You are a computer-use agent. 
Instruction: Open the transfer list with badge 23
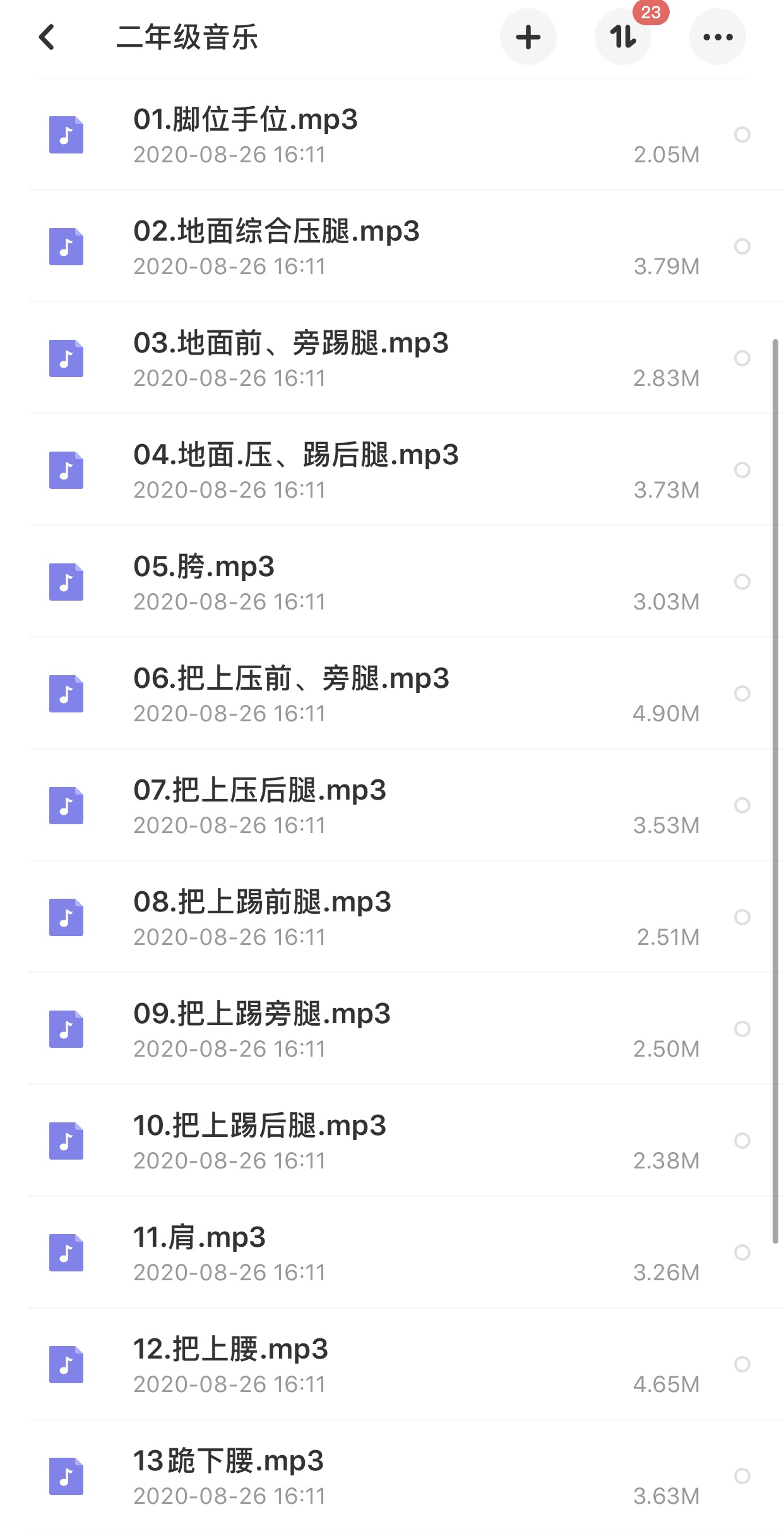click(623, 37)
